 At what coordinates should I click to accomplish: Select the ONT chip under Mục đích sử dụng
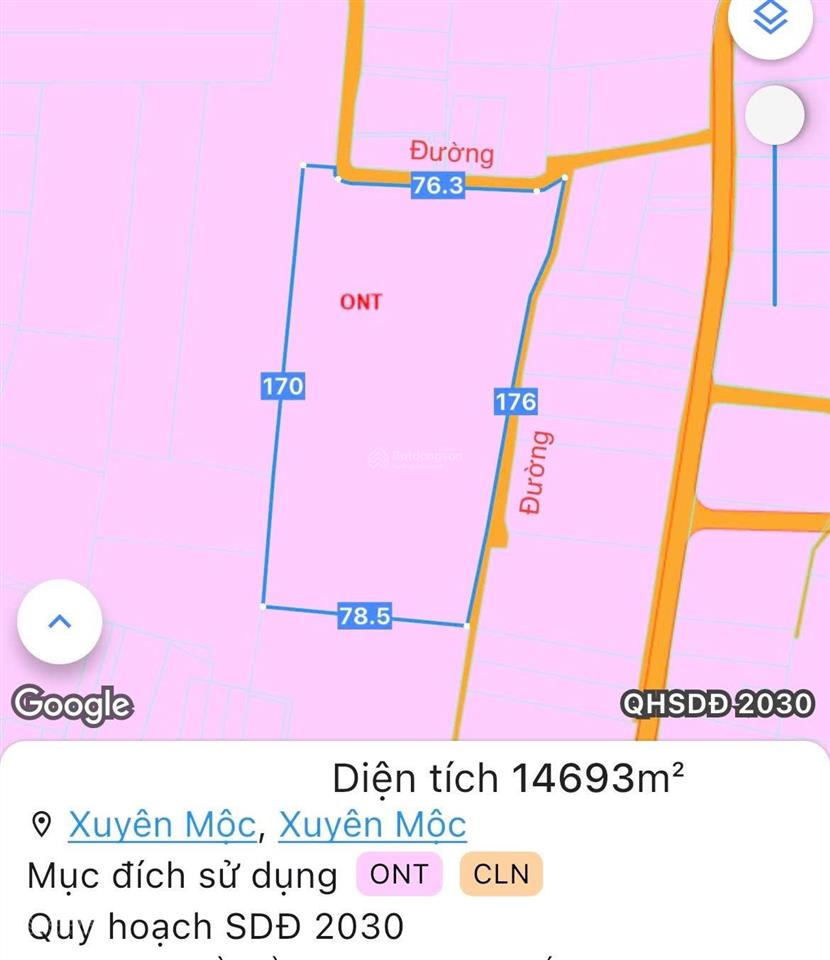click(399, 874)
